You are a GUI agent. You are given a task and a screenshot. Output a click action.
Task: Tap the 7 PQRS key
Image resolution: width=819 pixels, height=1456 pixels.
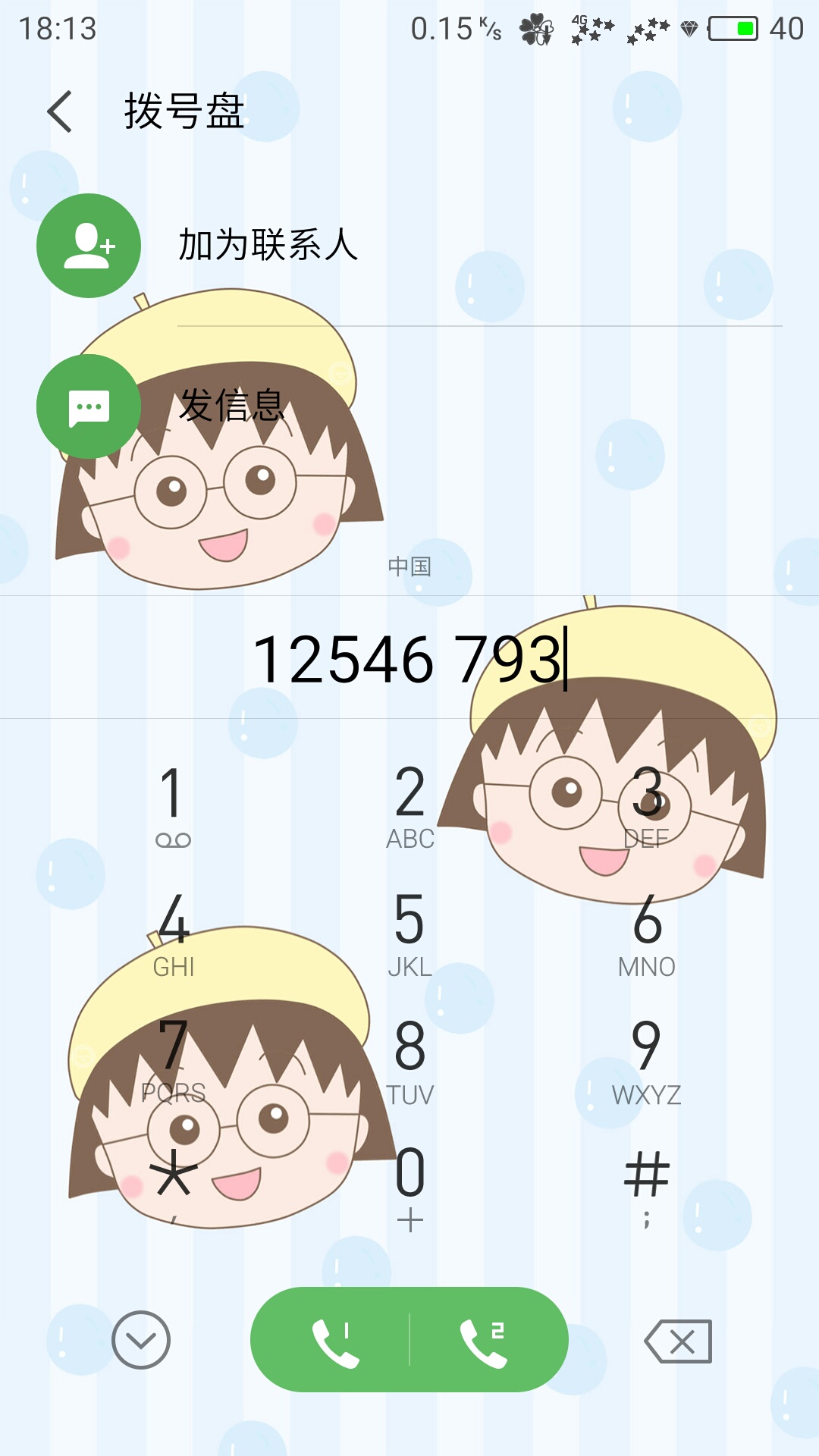(173, 1060)
